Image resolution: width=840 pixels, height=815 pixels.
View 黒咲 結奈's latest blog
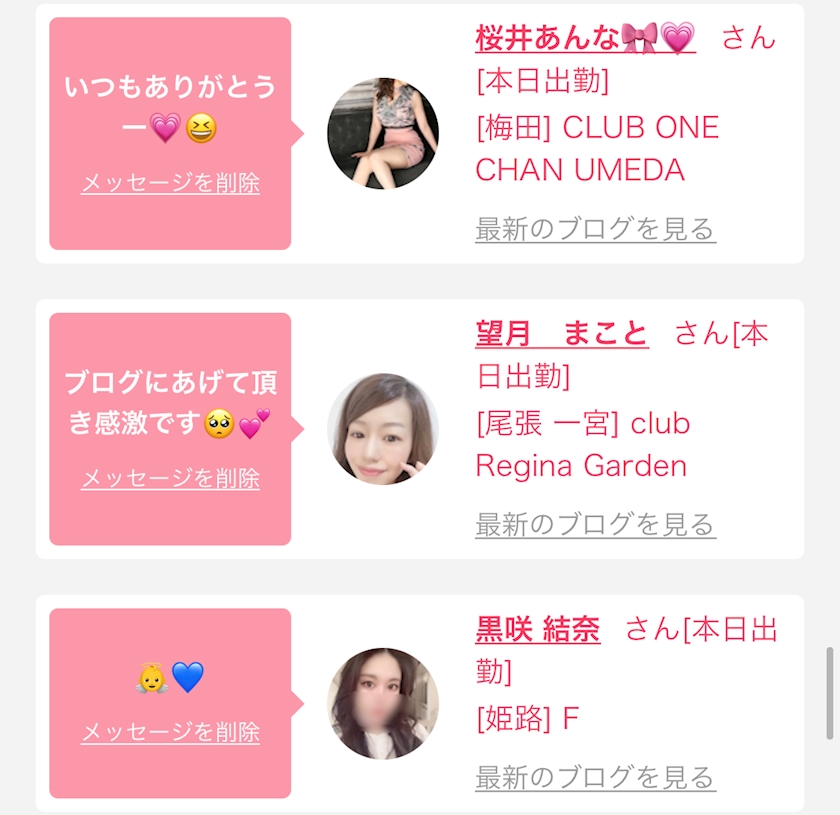tap(595, 777)
